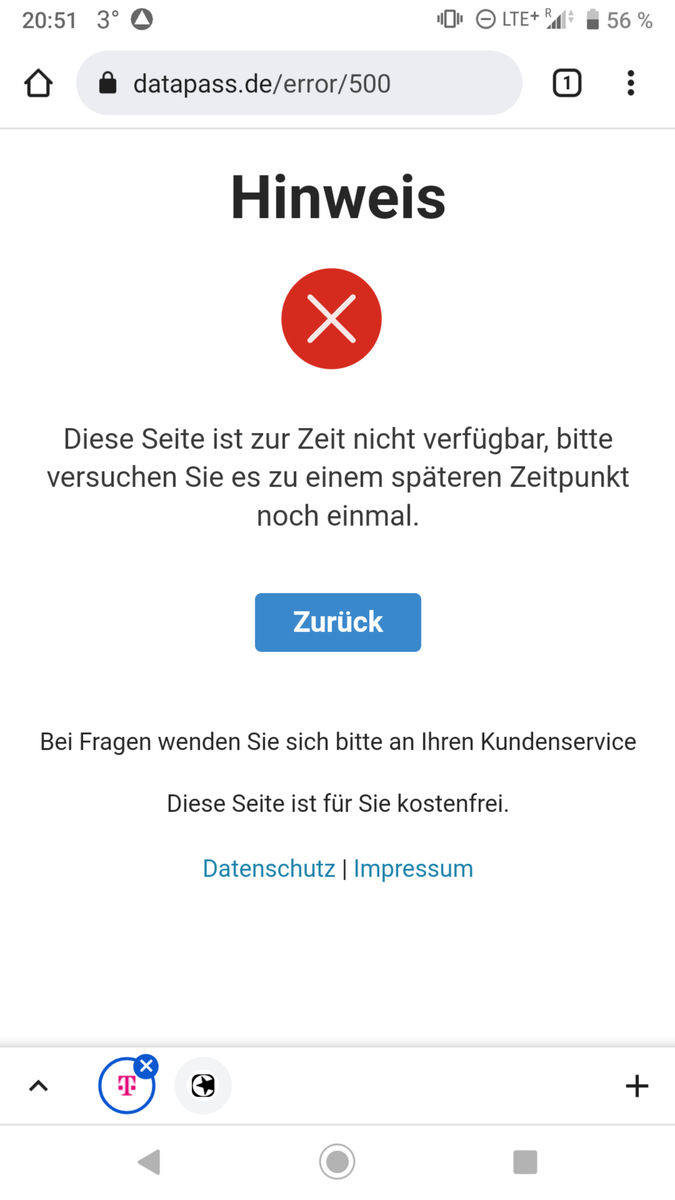This screenshot has height=1200, width=675.
Task: Tap the browser home icon
Action: [x=38, y=84]
